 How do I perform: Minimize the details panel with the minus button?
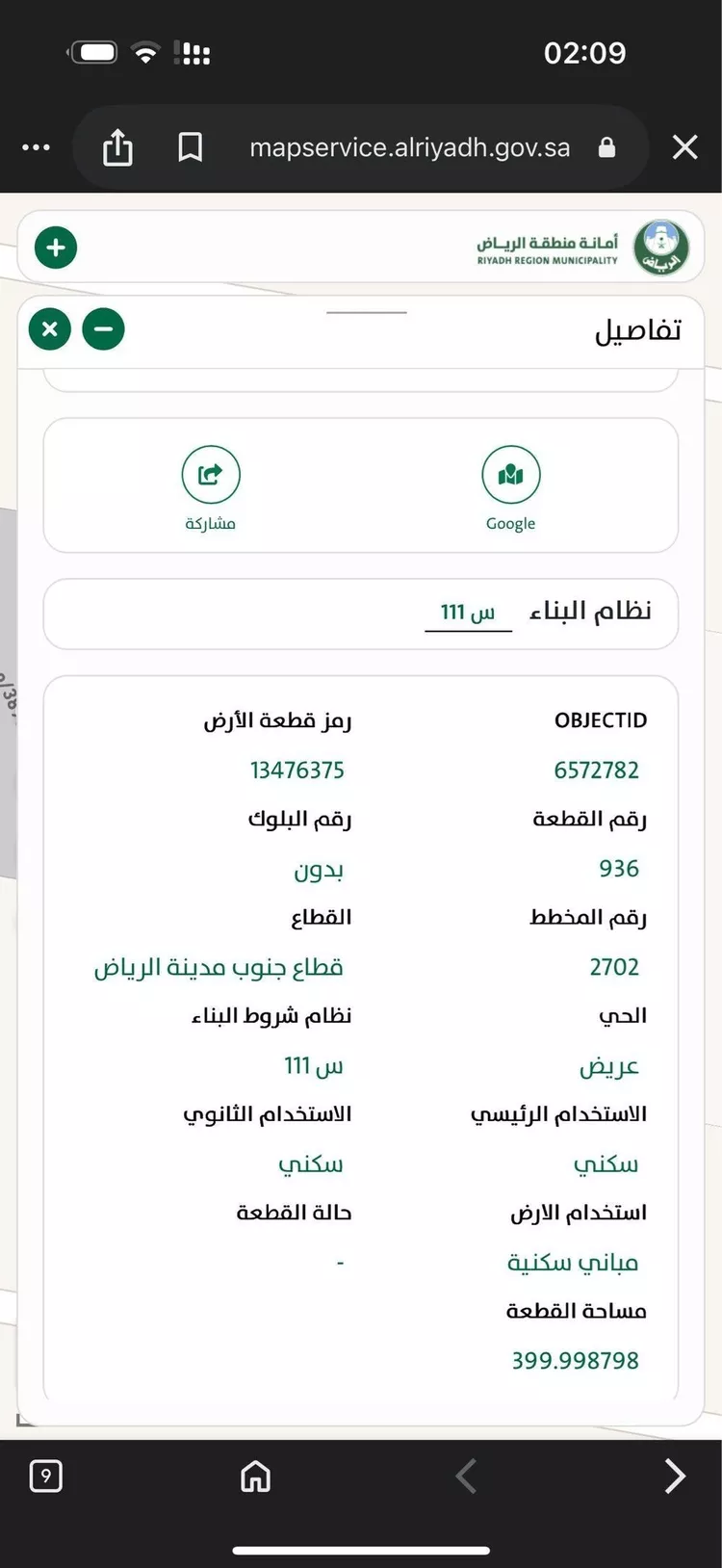pos(104,328)
